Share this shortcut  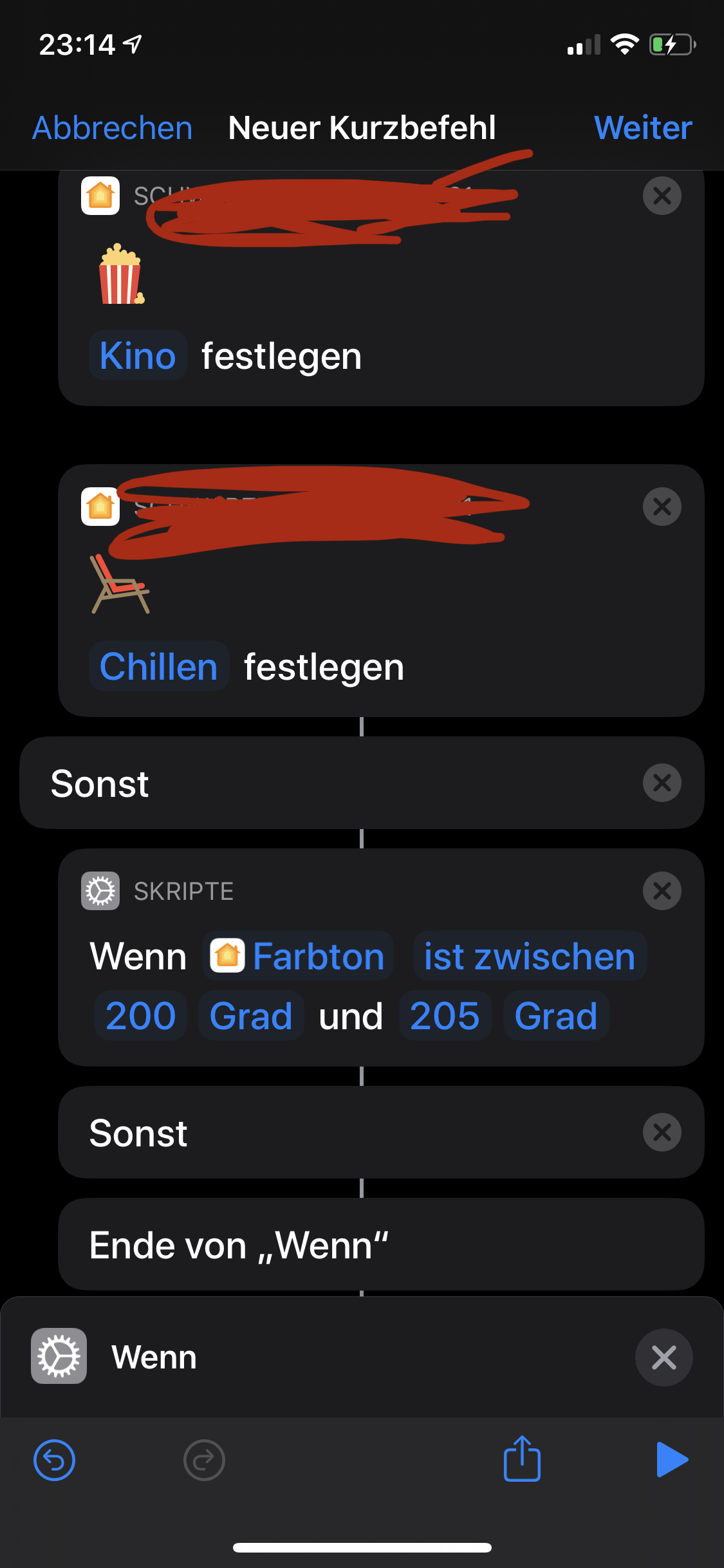(x=522, y=1459)
